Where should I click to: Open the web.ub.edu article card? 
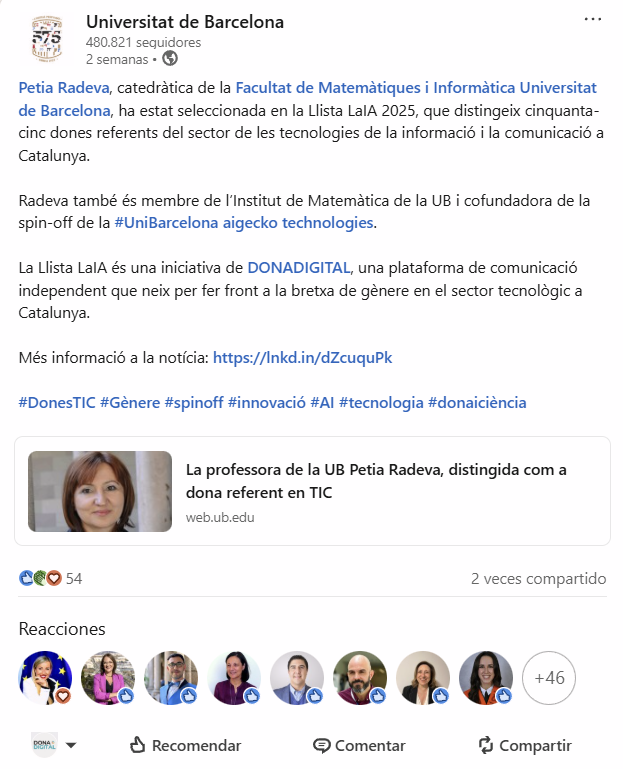(312, 491)
